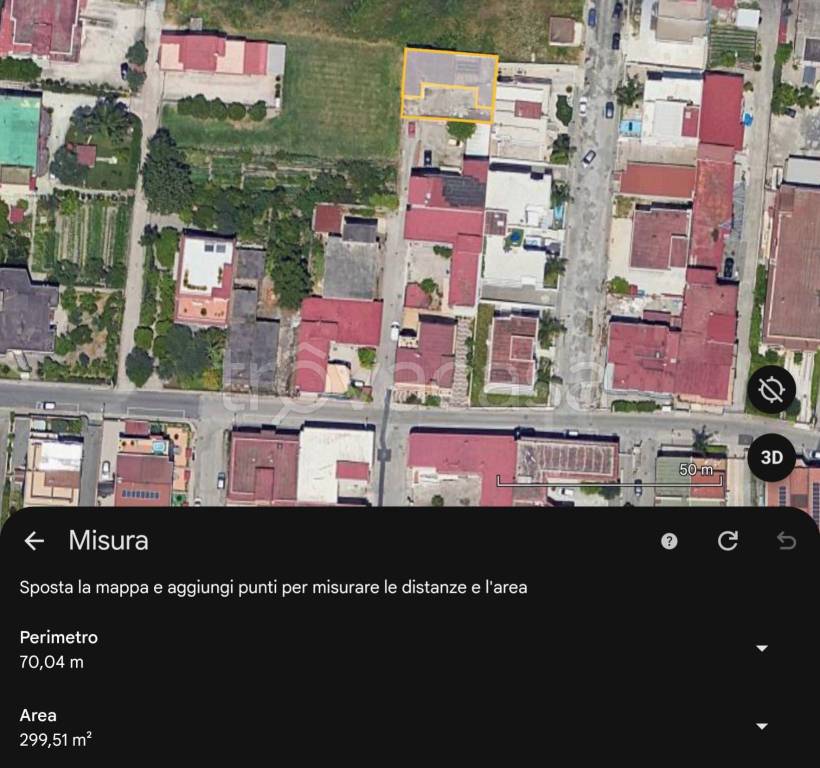The height and width of the screenshot is (768, 820).
Task: Restart the measurement
Action: click(x=728, y=541)
